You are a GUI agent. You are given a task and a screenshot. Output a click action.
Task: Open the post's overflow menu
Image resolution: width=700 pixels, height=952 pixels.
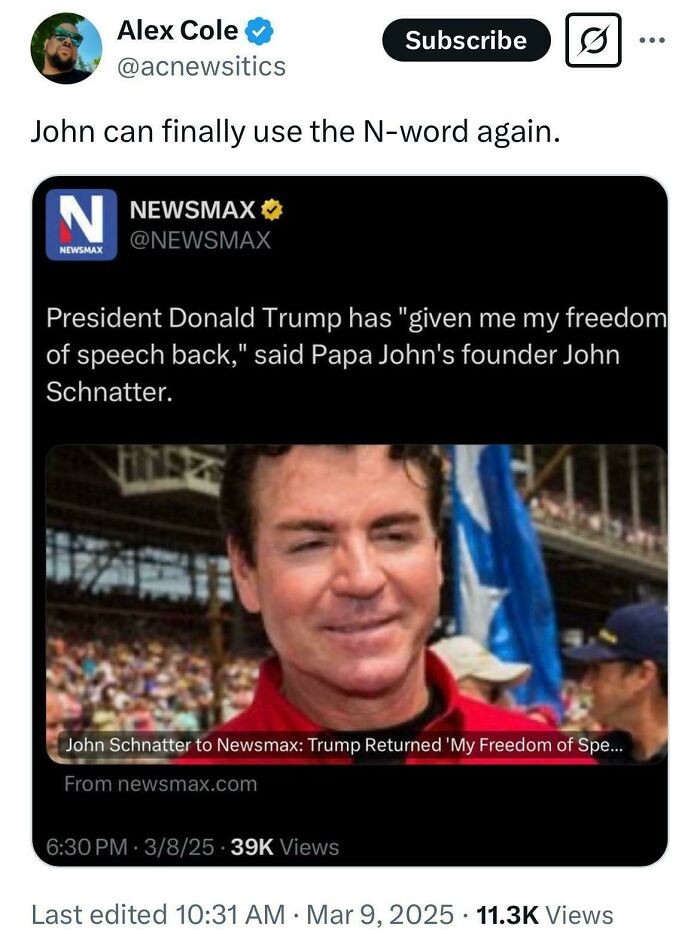pos(652,40)
